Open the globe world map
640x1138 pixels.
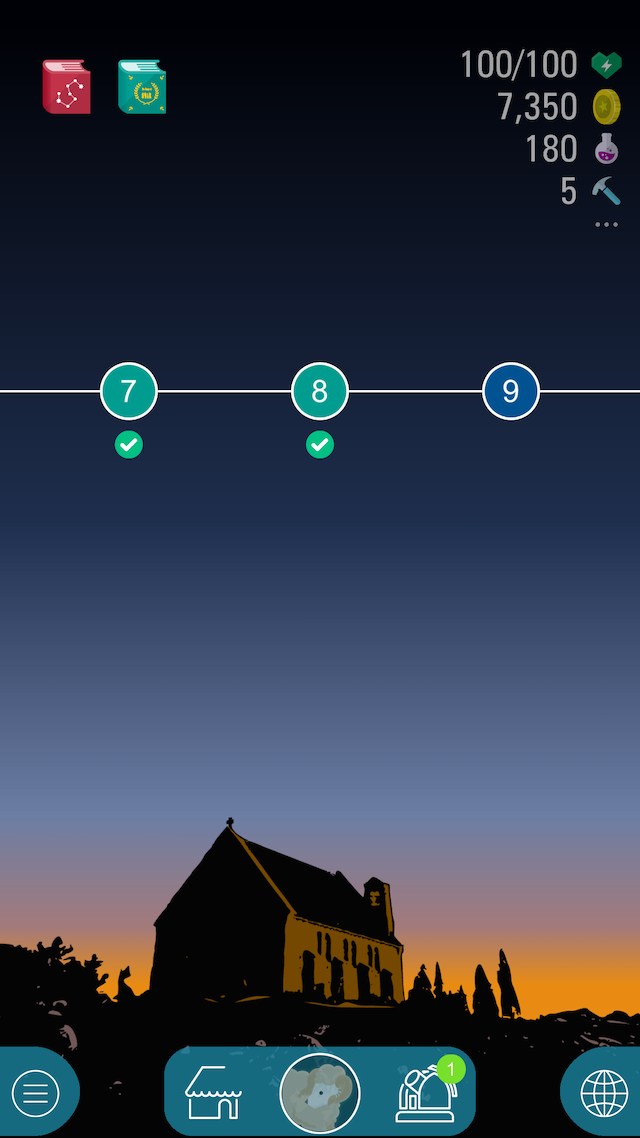[x=604, y=1094]
